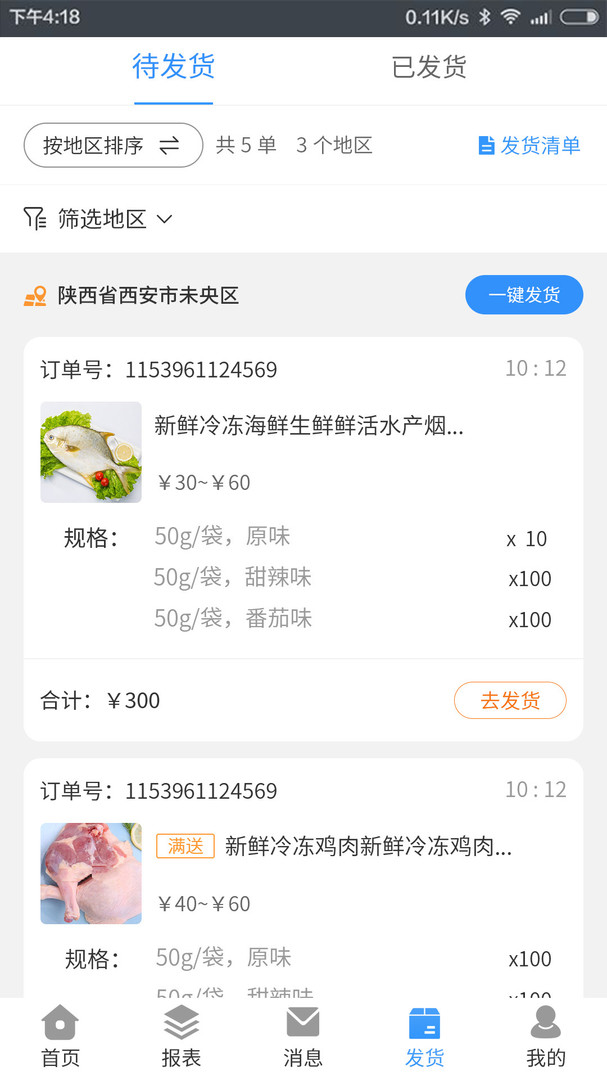Open the 报表 tab
Viewport: 607px width, 1080px height.
(181, 1037)
